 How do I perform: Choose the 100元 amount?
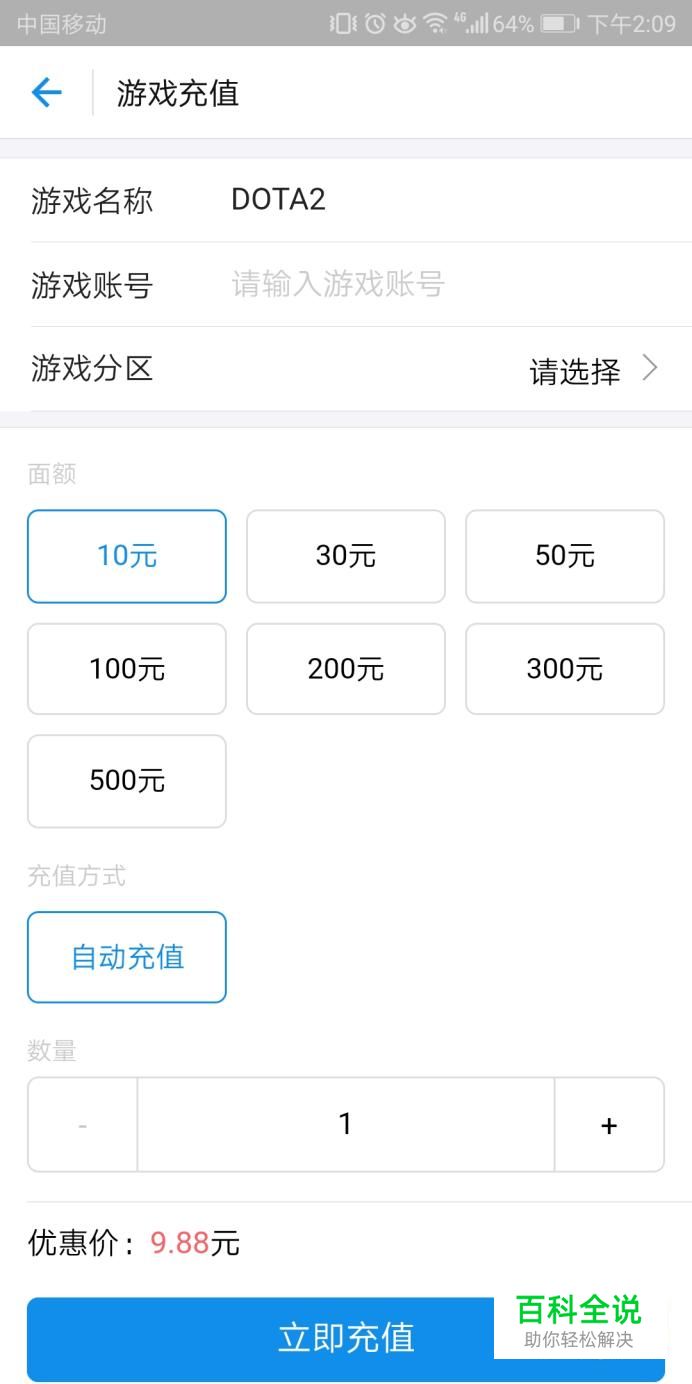(x=127, y=669)
